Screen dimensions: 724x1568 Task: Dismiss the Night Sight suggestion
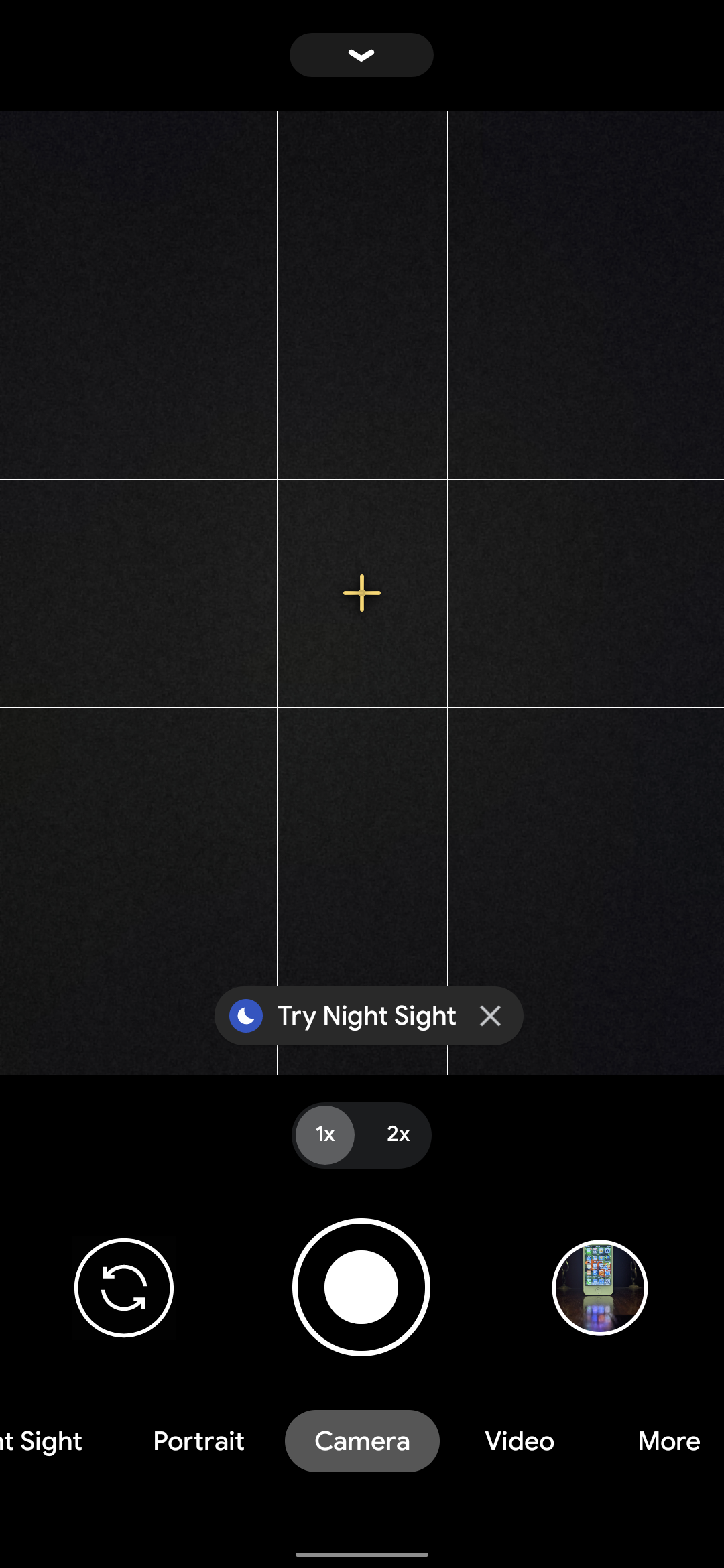490,1016
